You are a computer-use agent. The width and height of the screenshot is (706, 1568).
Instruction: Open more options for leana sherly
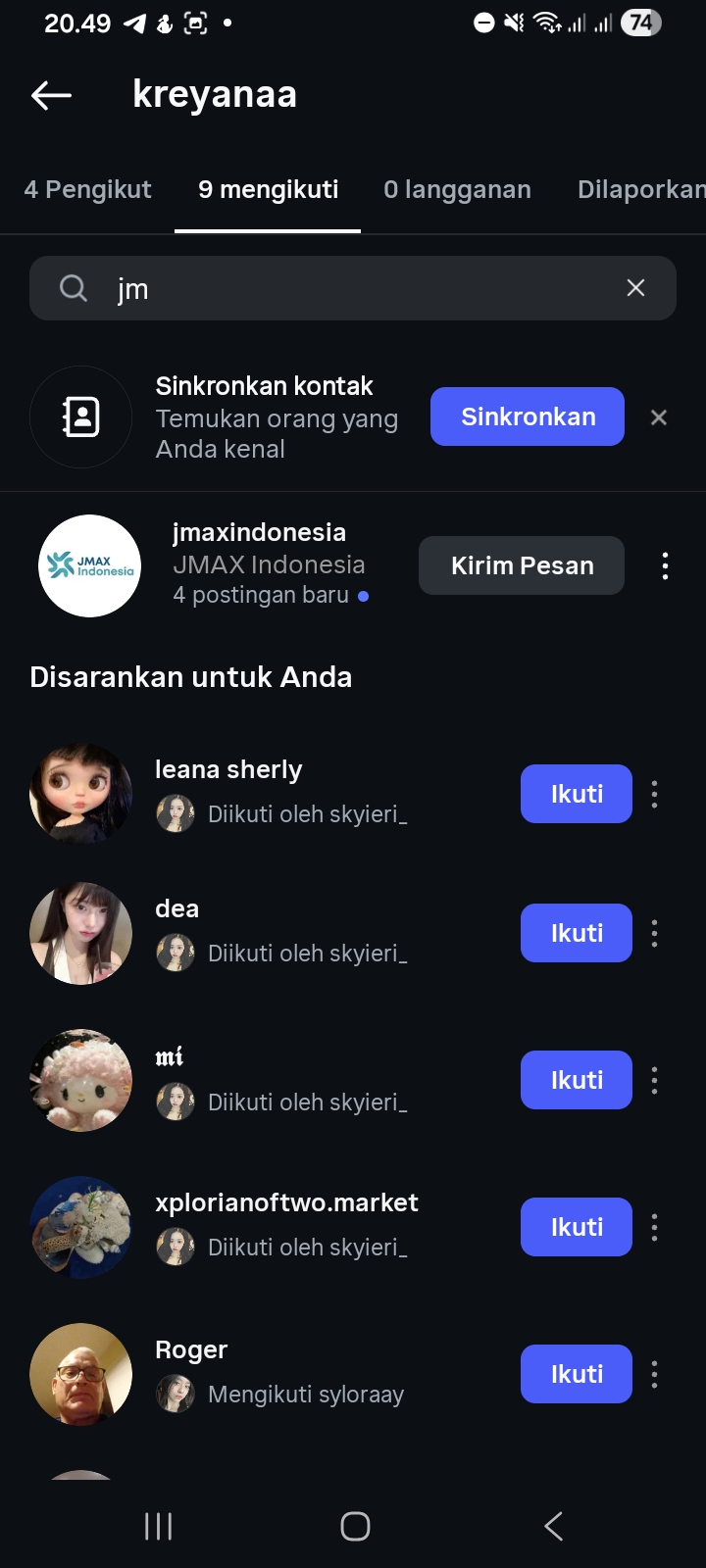[x=654, y=794]
